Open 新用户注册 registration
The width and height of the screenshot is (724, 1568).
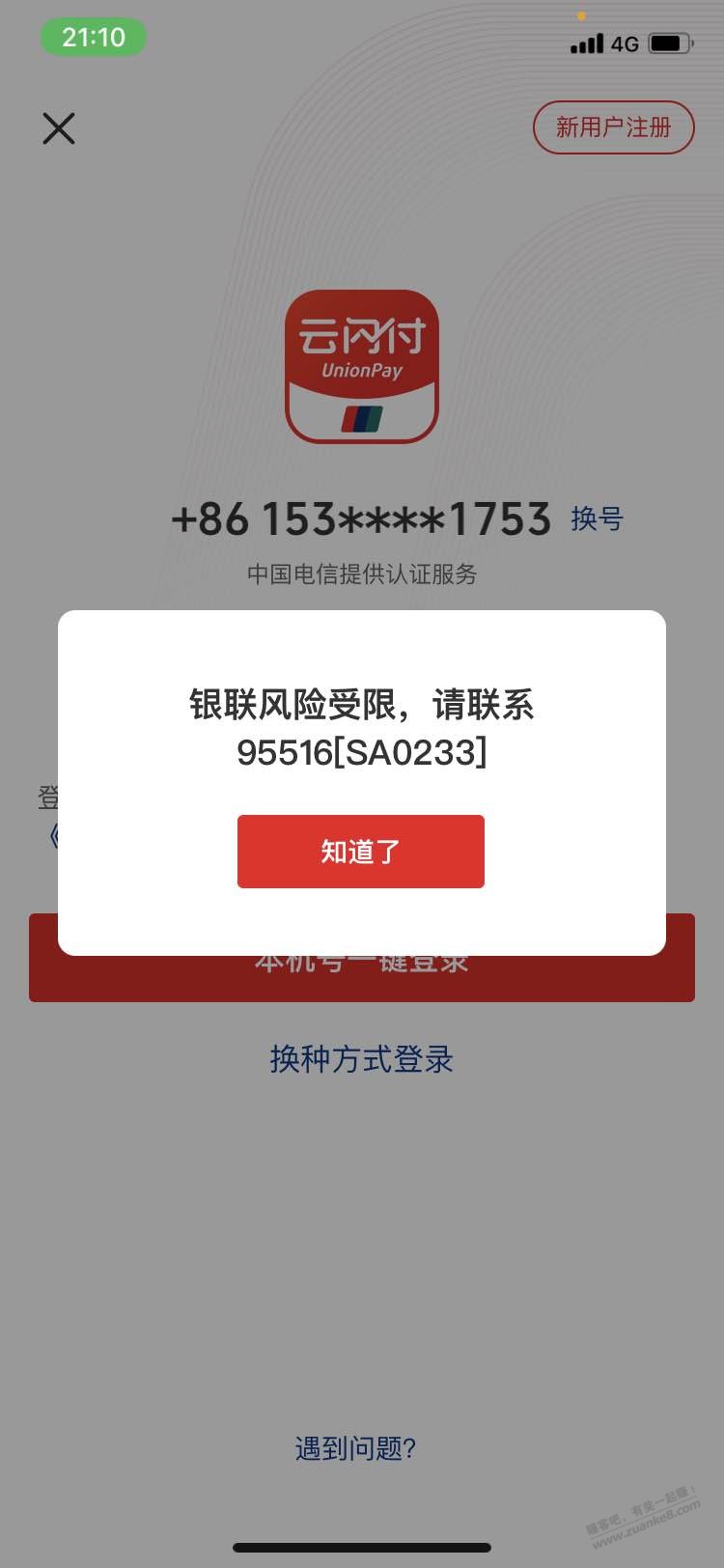pyautogui.click(x=613, y=127)
